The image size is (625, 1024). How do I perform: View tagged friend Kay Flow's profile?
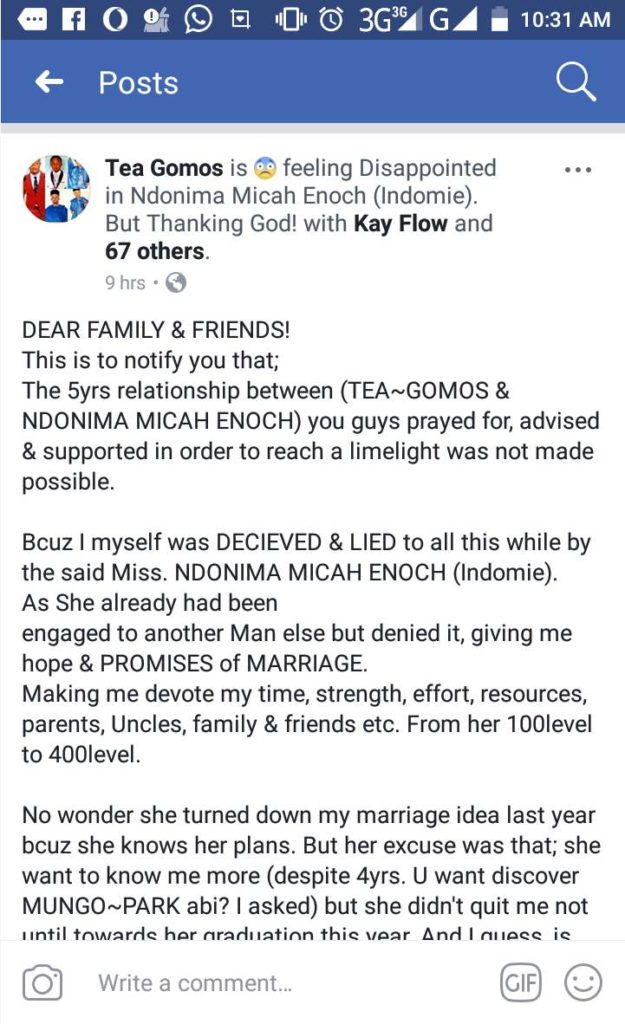pyautogui.click(x=400, y=223)
